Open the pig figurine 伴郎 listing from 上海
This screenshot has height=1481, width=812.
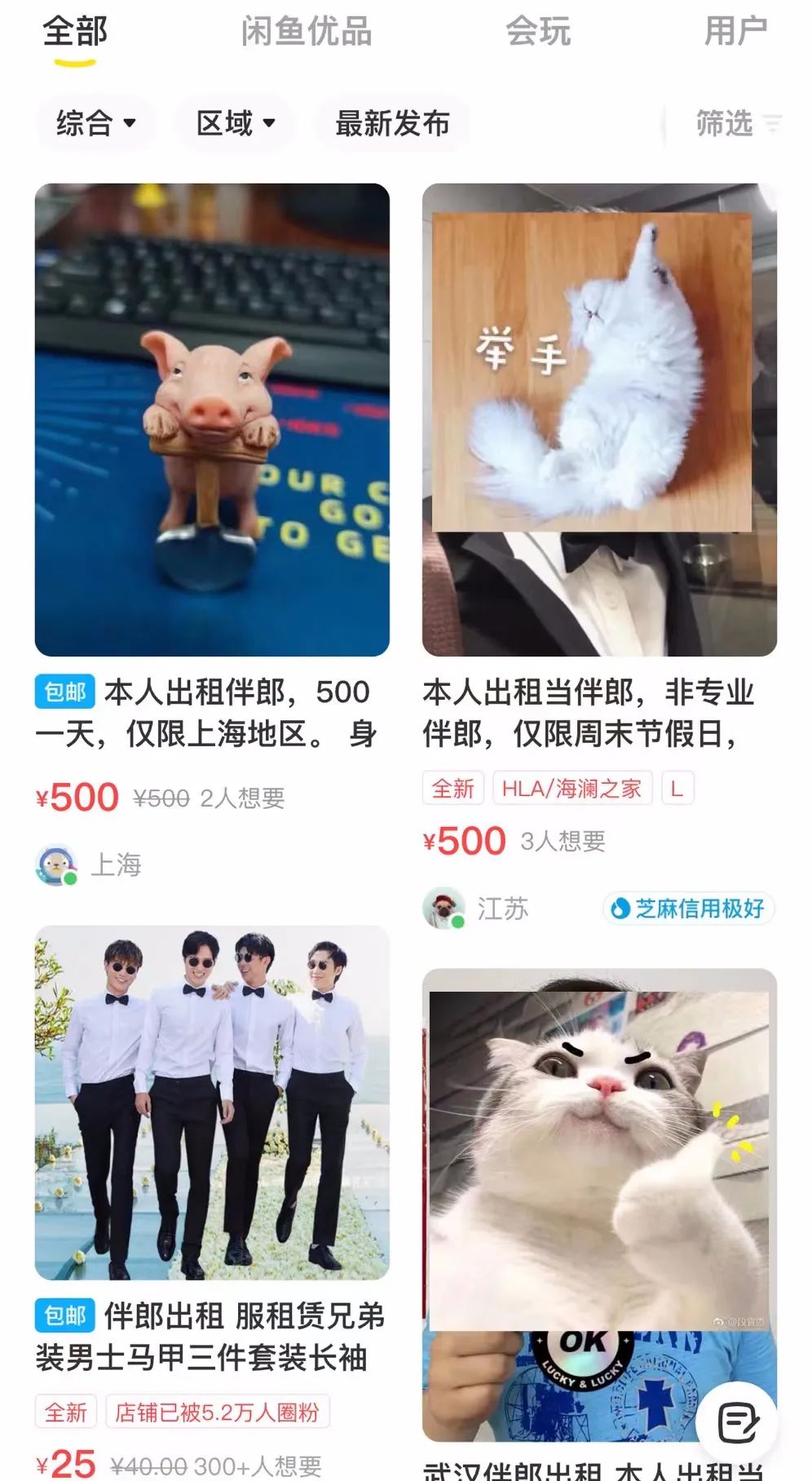click(x=212, y=420)
